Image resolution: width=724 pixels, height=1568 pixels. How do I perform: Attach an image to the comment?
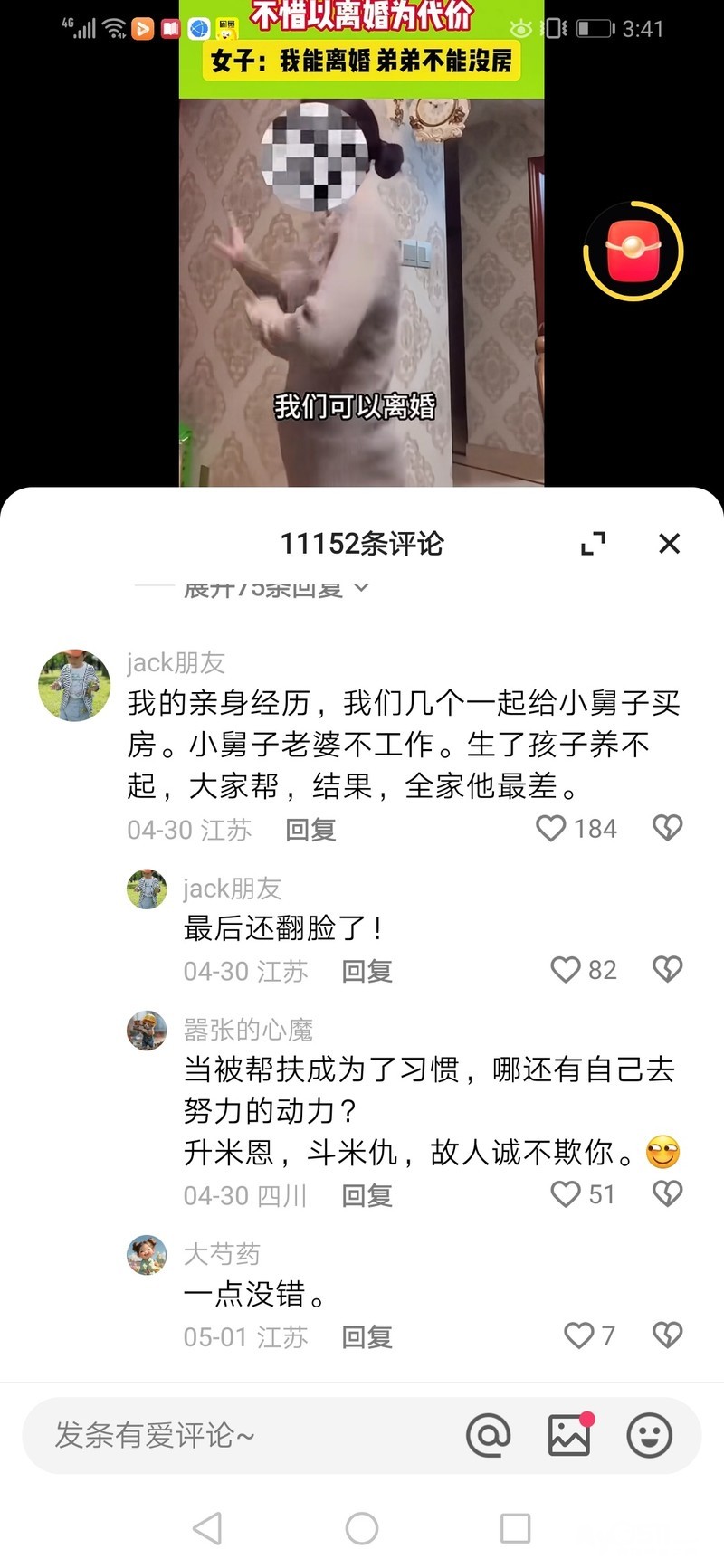[569, 1435]
